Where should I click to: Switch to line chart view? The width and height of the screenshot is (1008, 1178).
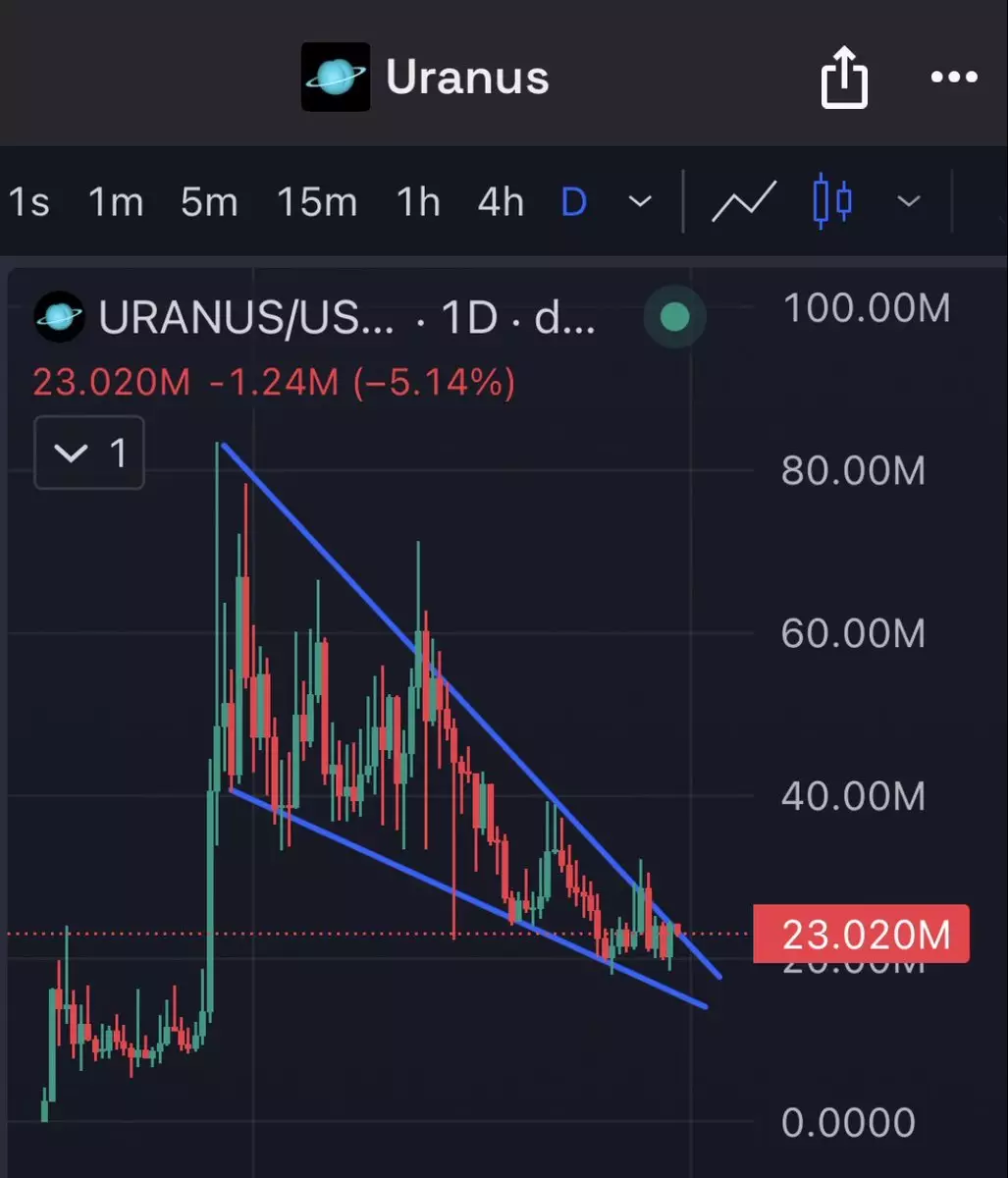(x=744, y=202)
